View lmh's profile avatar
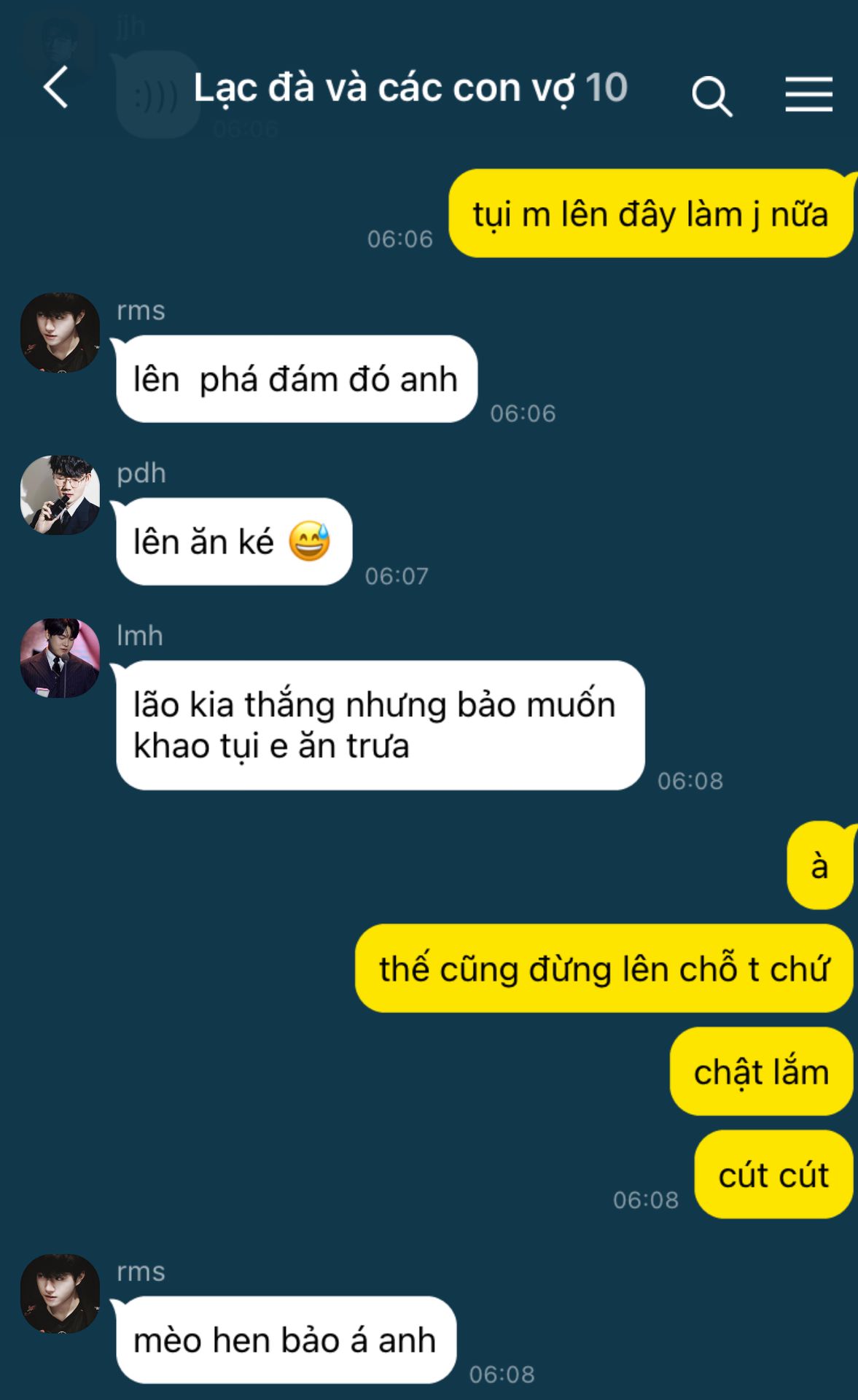 [x=60, y=658]
